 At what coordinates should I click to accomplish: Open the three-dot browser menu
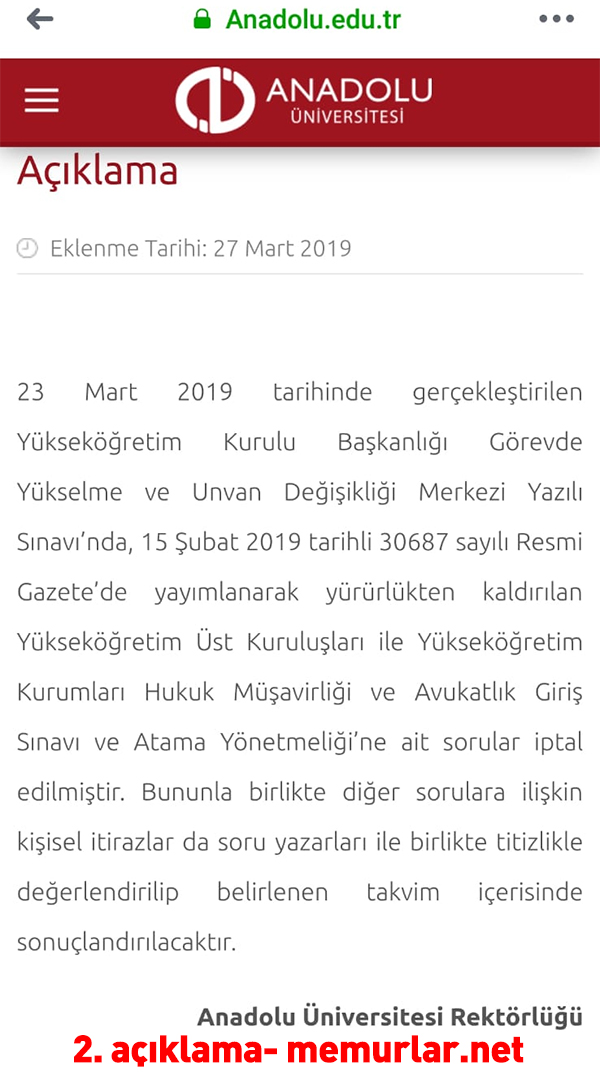(557, 19)
